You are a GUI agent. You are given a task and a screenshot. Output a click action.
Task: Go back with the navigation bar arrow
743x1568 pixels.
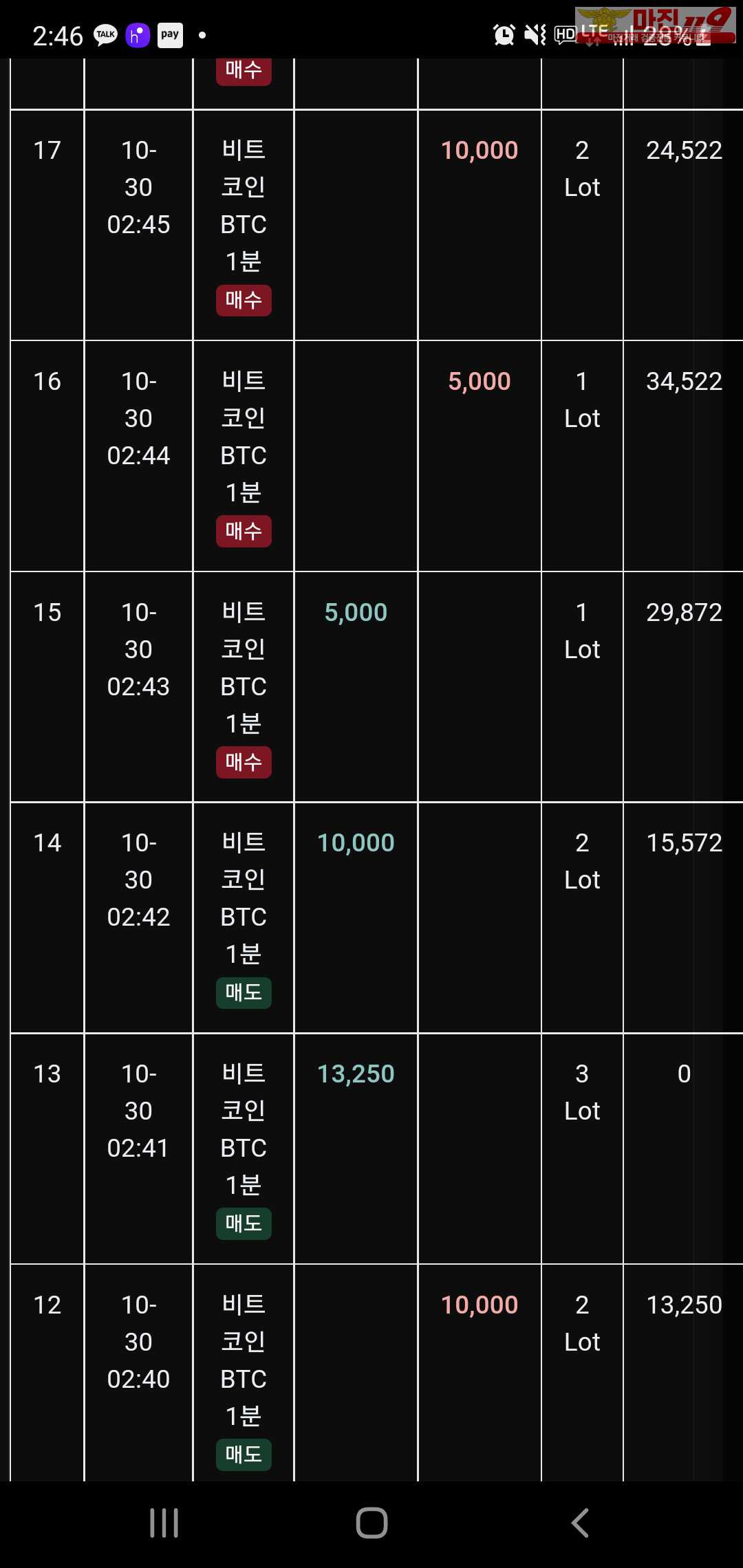[x=580, y=1523]
